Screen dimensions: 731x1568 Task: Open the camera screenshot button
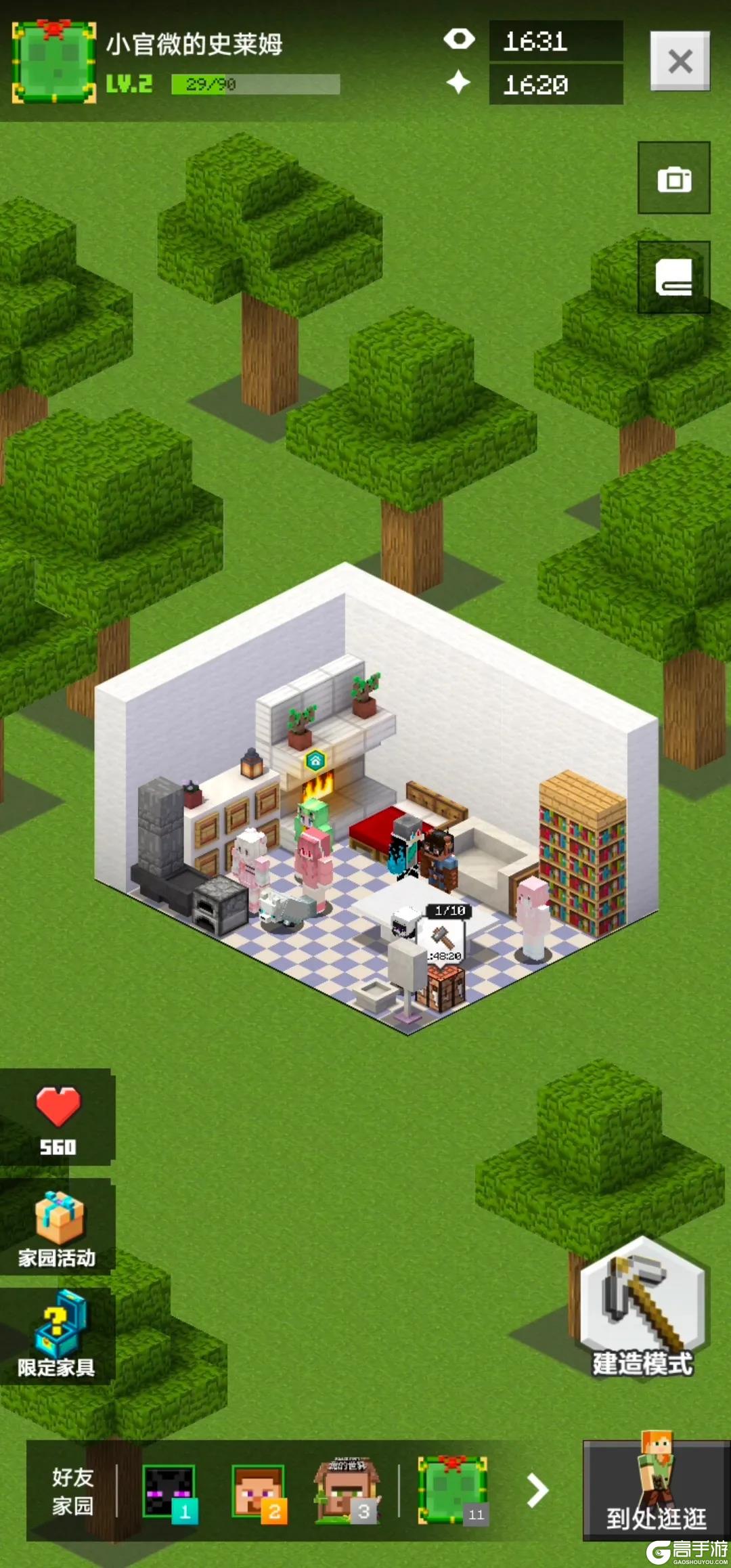tap(674, 179)
